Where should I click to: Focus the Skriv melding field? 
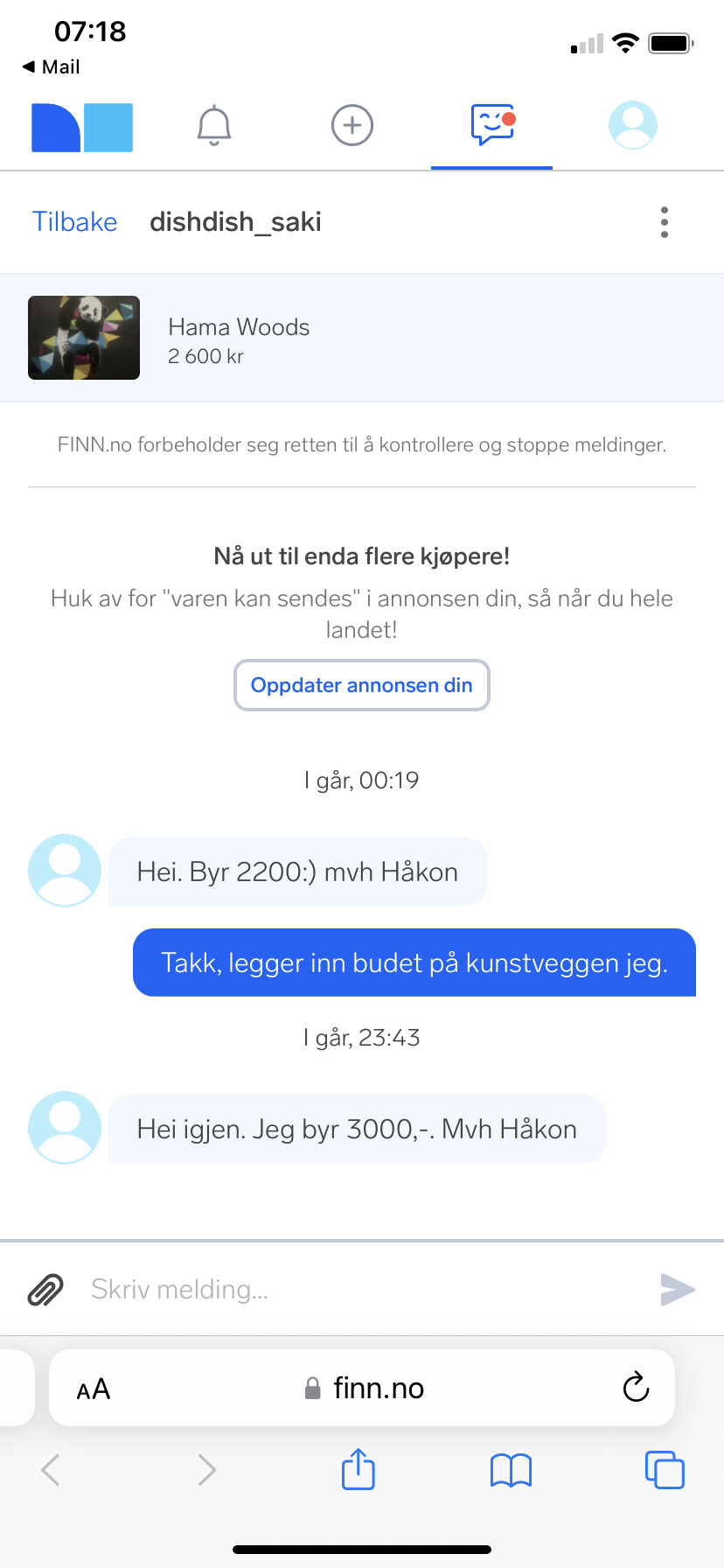(367, 1289)
